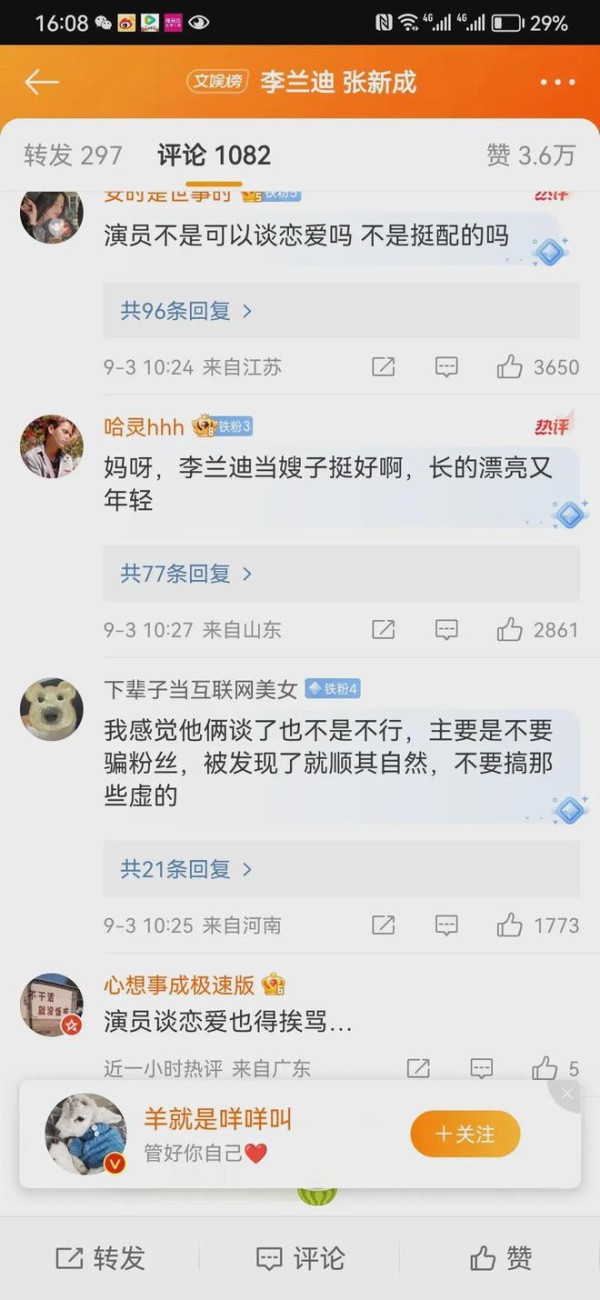The width and height of the screenshot is (600, 1300).
Task: Tap the bottom 赞 like button
Action: click(x=500, y=1258)
